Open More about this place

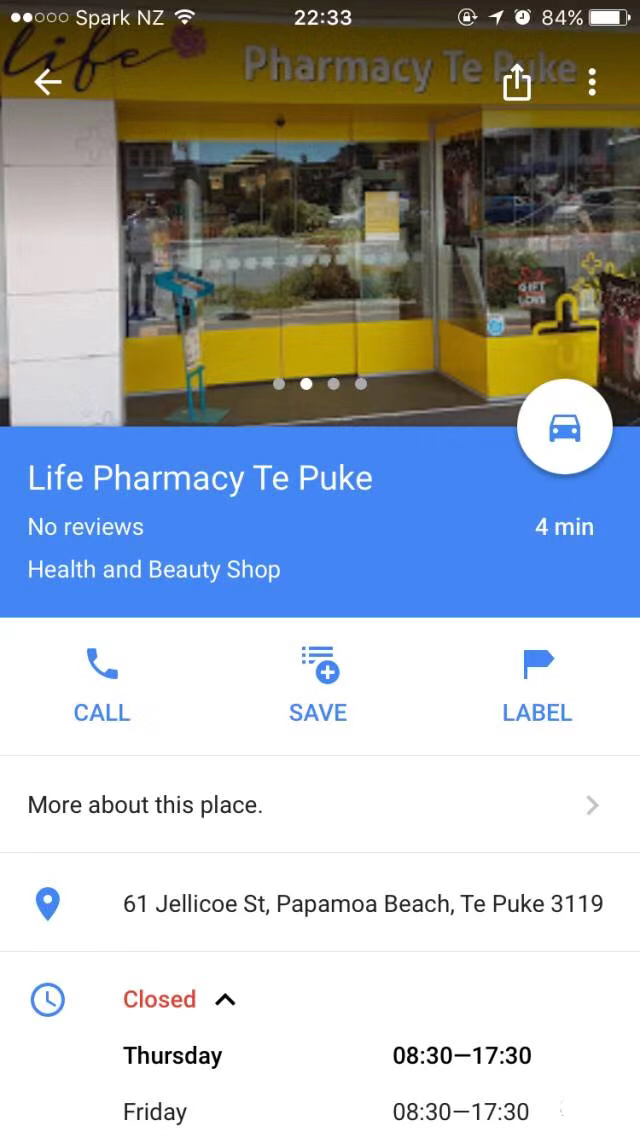click(x=318, y=805)
